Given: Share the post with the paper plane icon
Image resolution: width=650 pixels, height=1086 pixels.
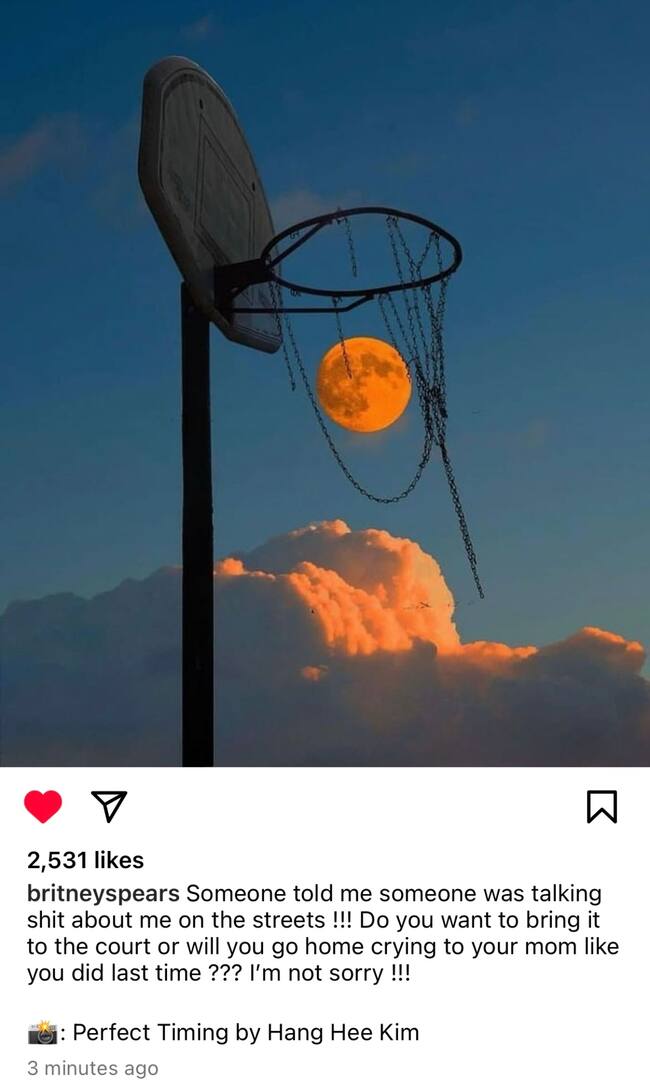Looking at the screenshot, I should (x=109, y=805).
